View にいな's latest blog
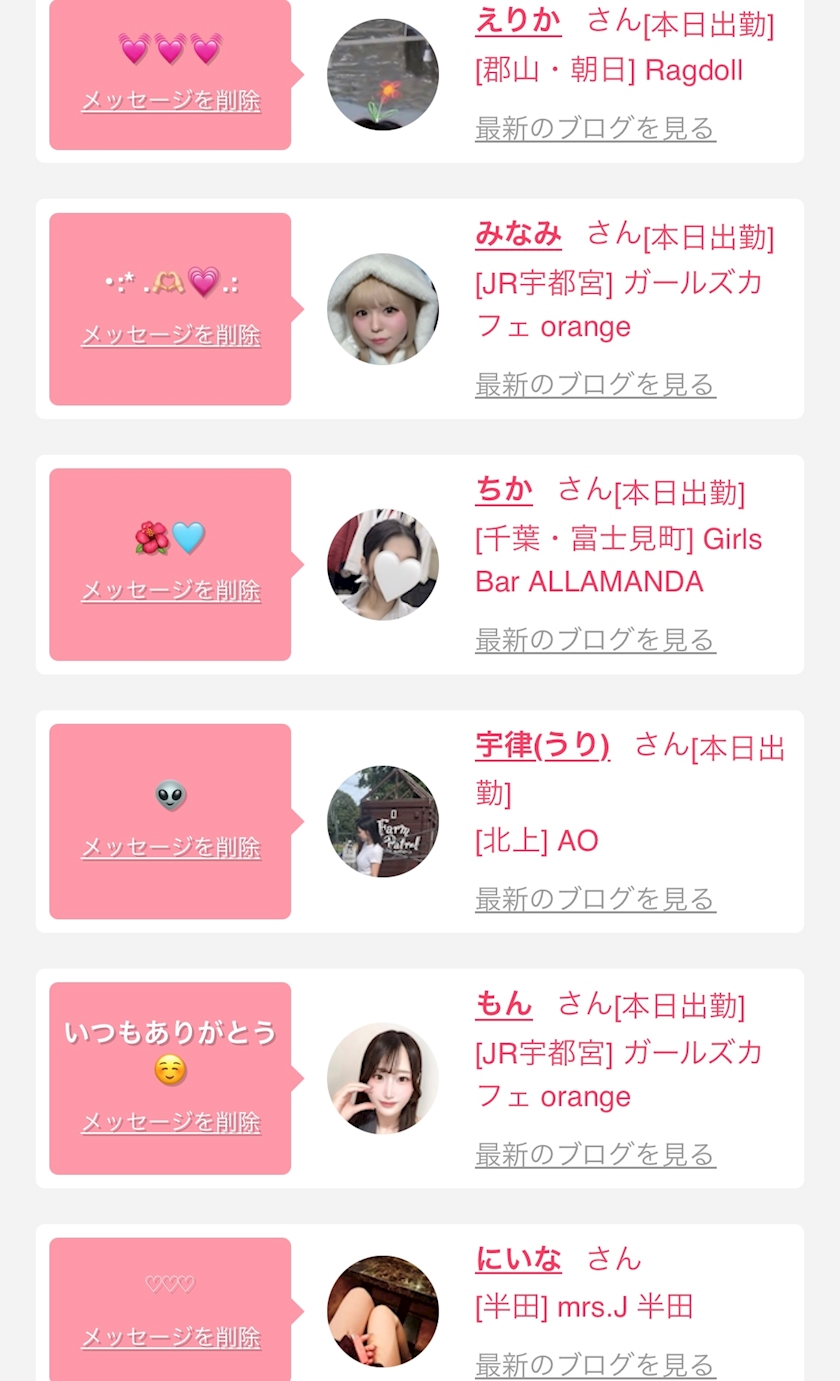This screenshot has width=840, height=1381. tap(595, 1365)
